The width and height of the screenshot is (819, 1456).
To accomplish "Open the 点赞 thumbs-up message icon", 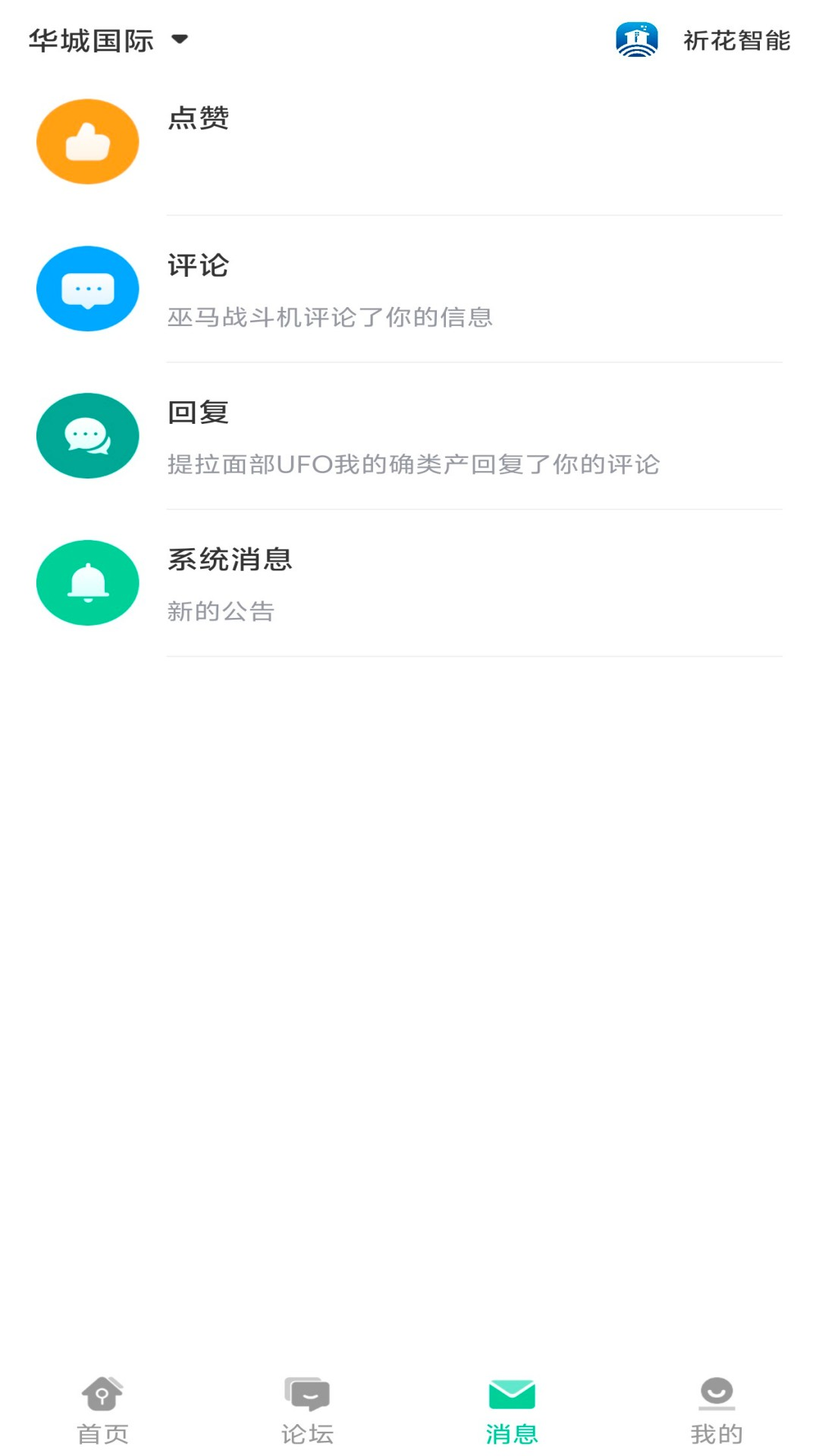I will pyautogui.click(x=86, y=142).
